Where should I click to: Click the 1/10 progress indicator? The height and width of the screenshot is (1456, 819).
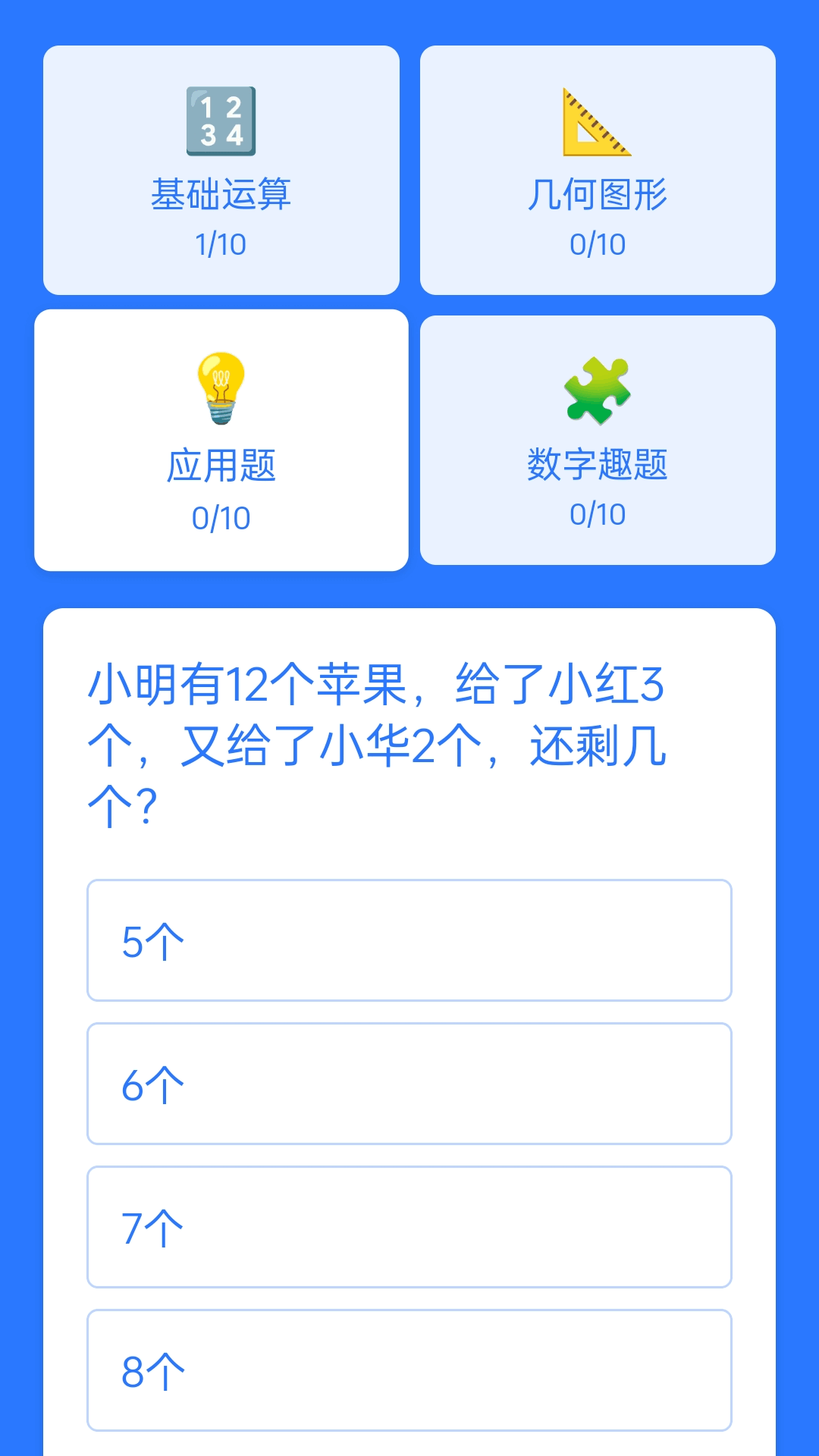[221, 244]
